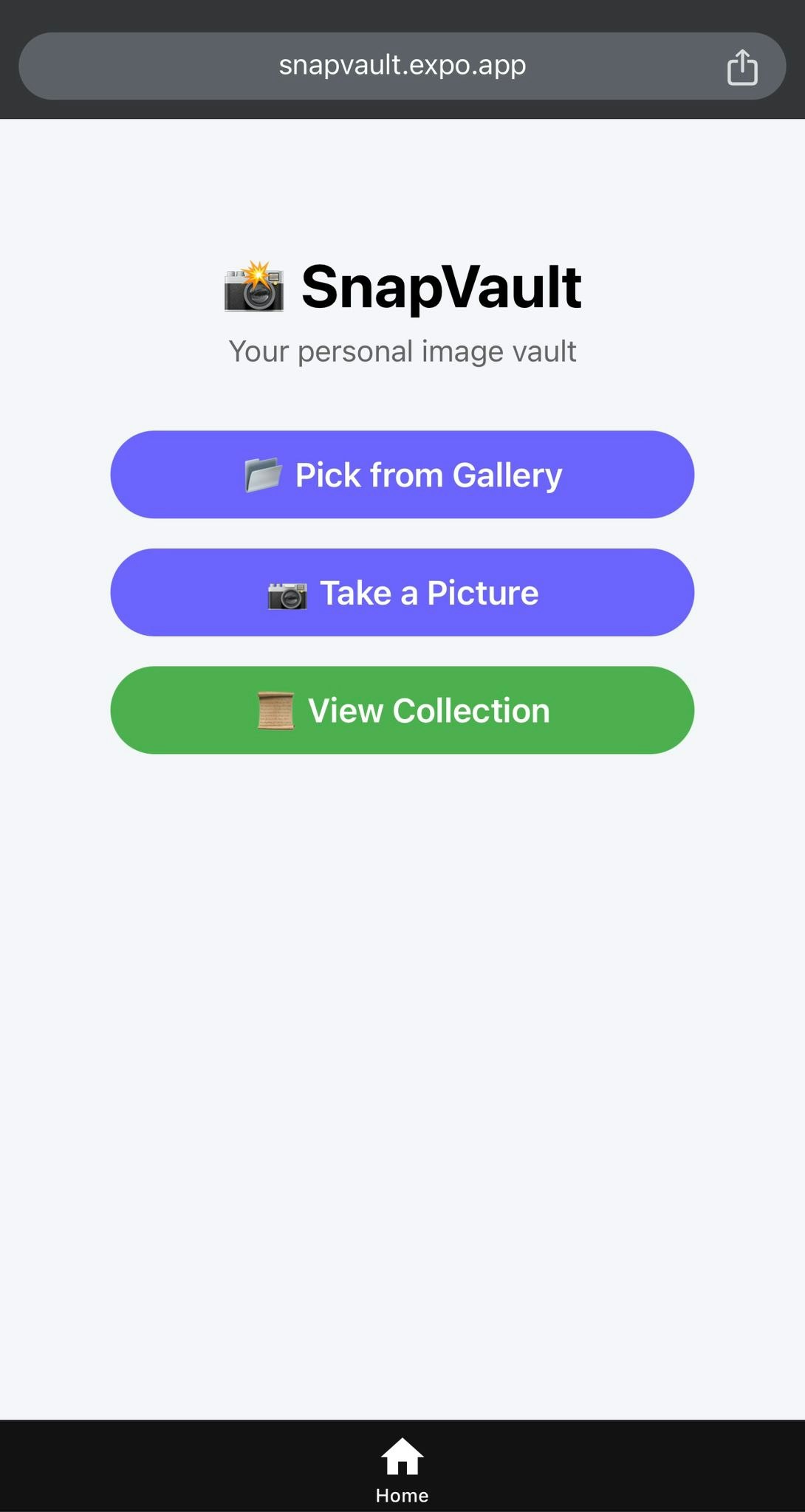
Task: Open Pick from Gallery
Action: [x=402, y=475]
